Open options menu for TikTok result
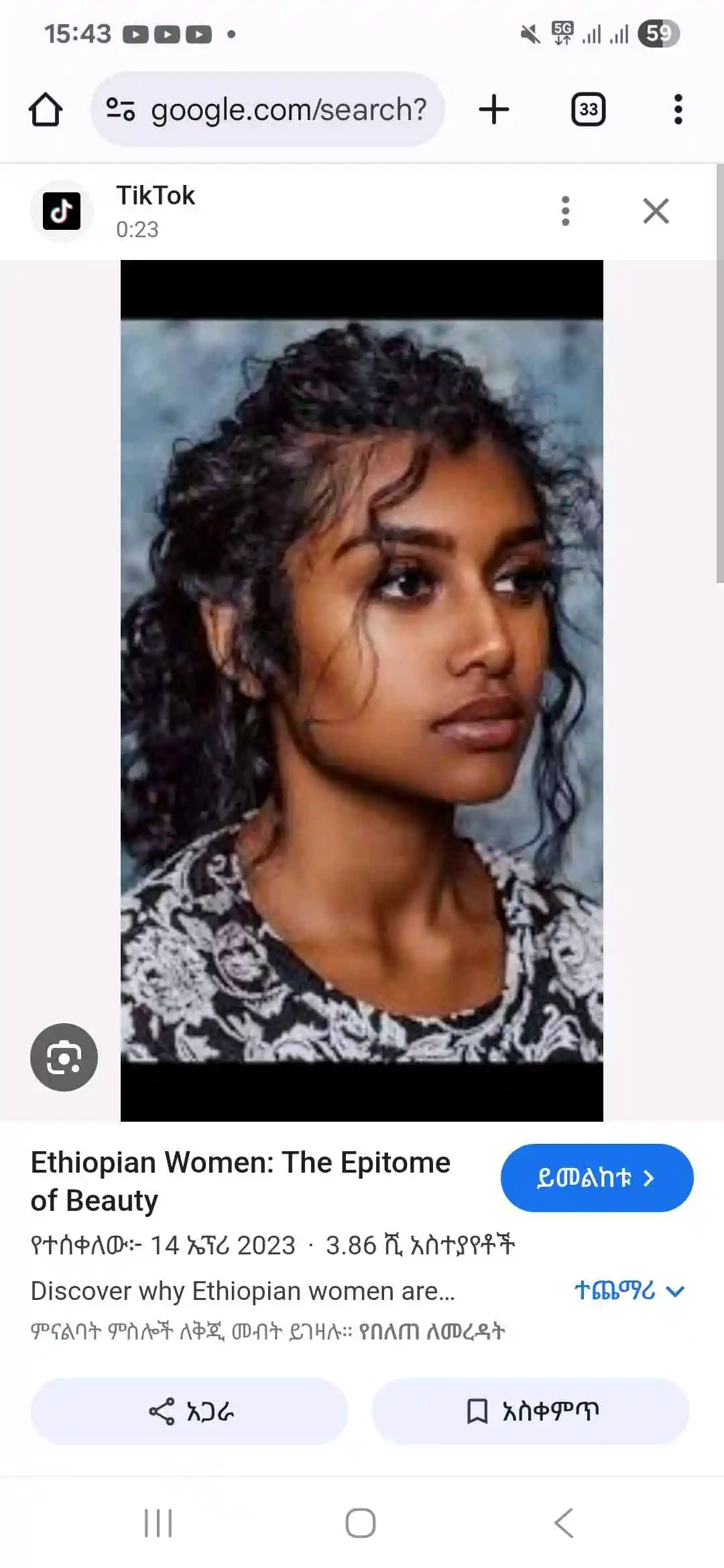Screen dimensions: 724x1568 (565, 211)
